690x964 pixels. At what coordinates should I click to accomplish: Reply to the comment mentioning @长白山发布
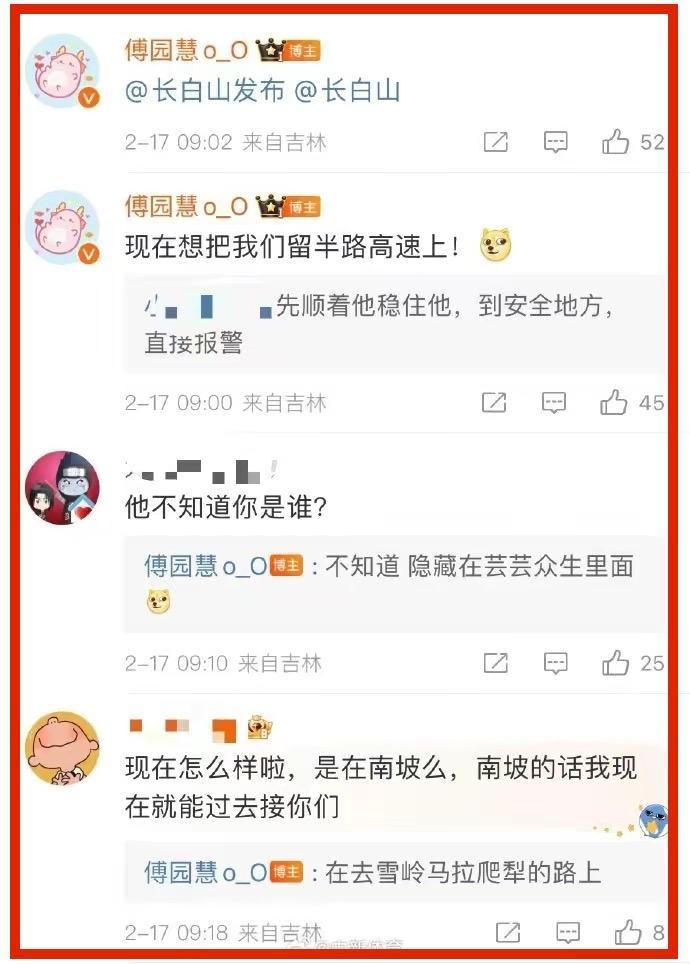tap(556, 142)
